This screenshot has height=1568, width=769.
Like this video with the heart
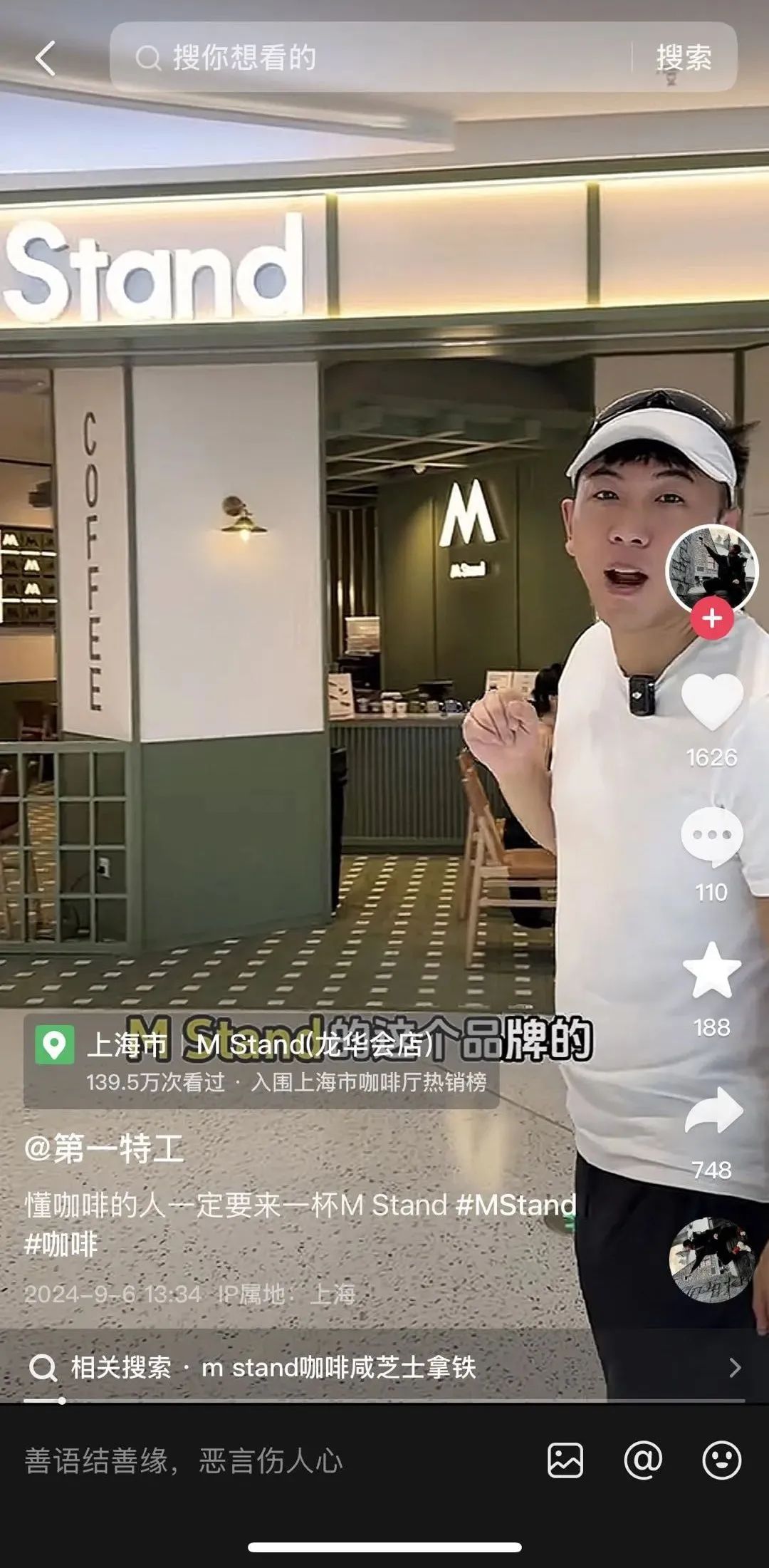pyautogui.click(x=711, y=703)
